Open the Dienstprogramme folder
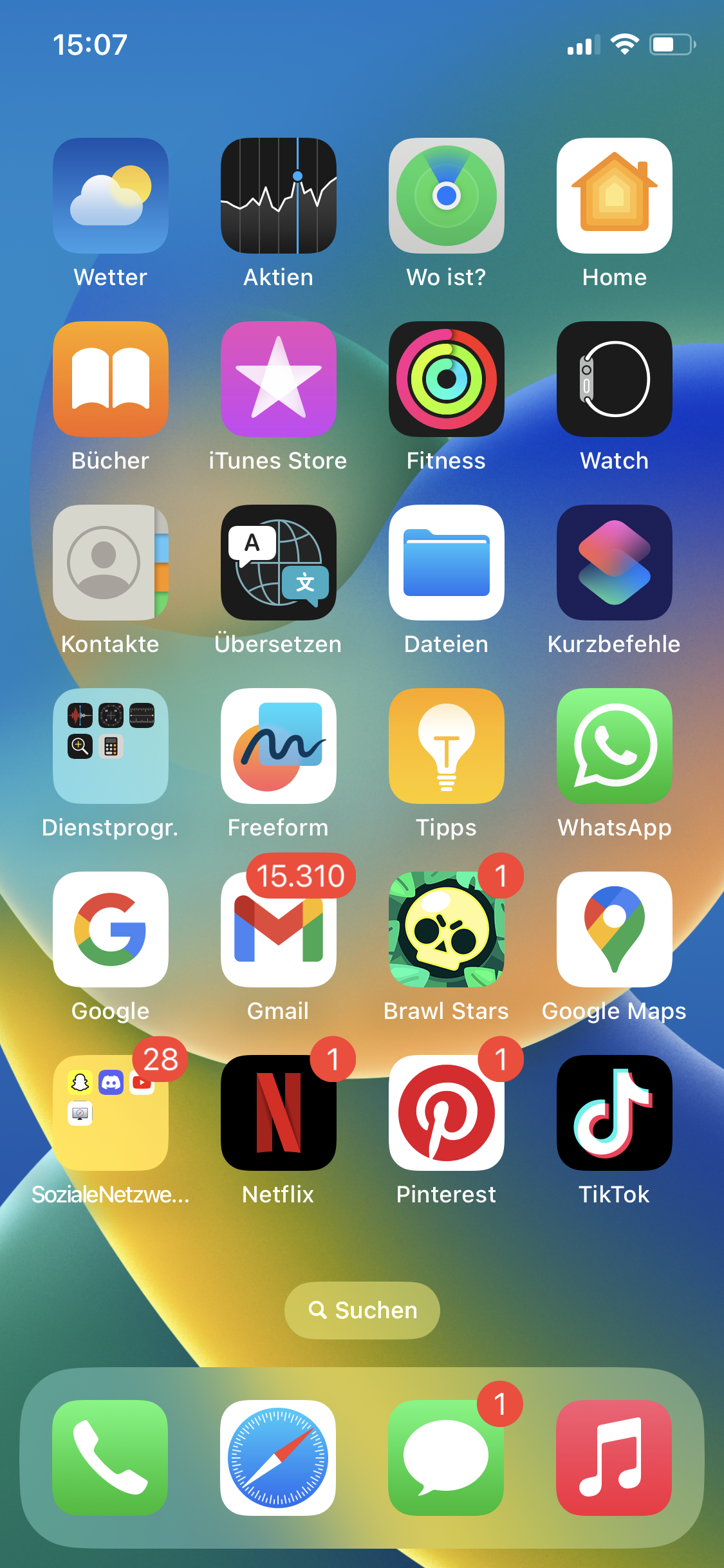The width and height of the screenshot is (724, 1568). 109,745
